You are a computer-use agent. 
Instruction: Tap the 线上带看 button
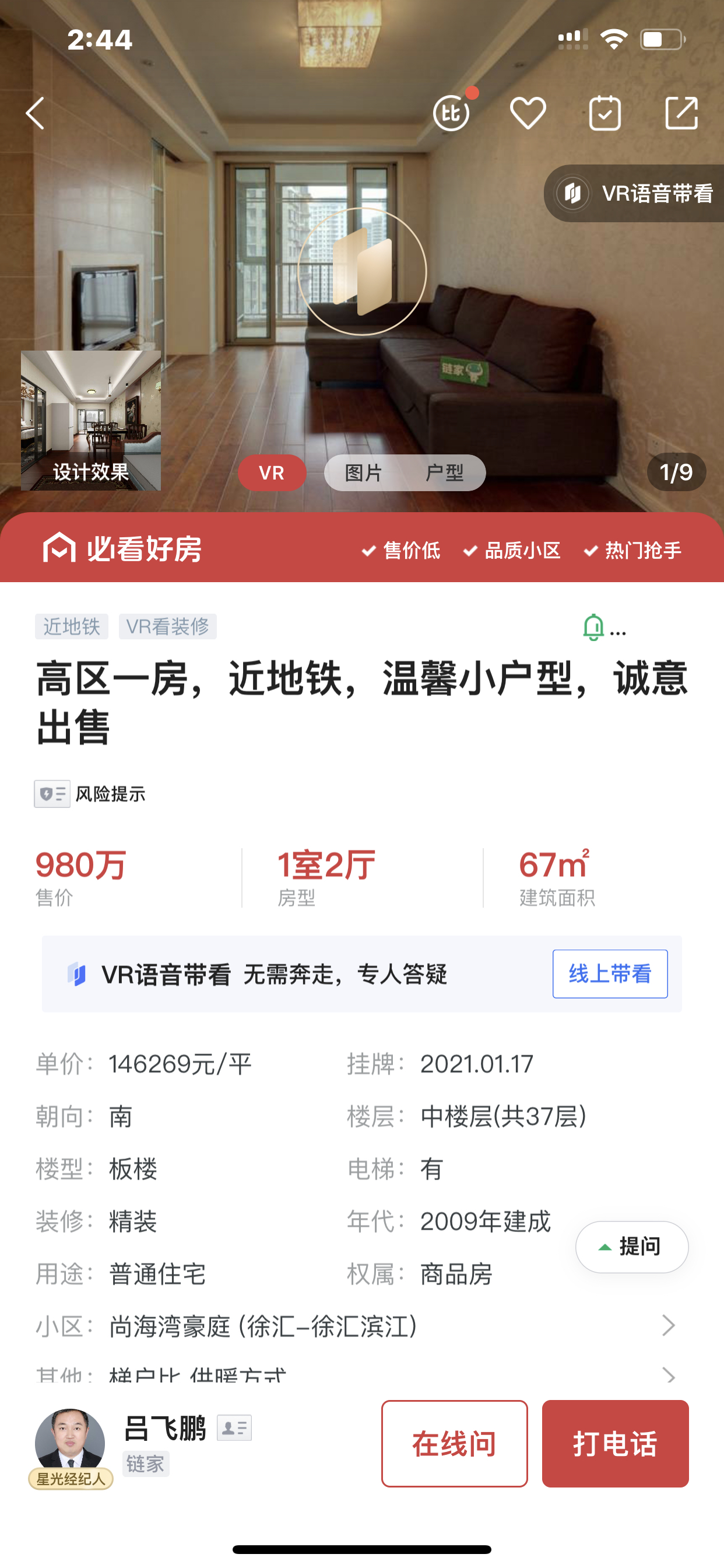(610, 974)
